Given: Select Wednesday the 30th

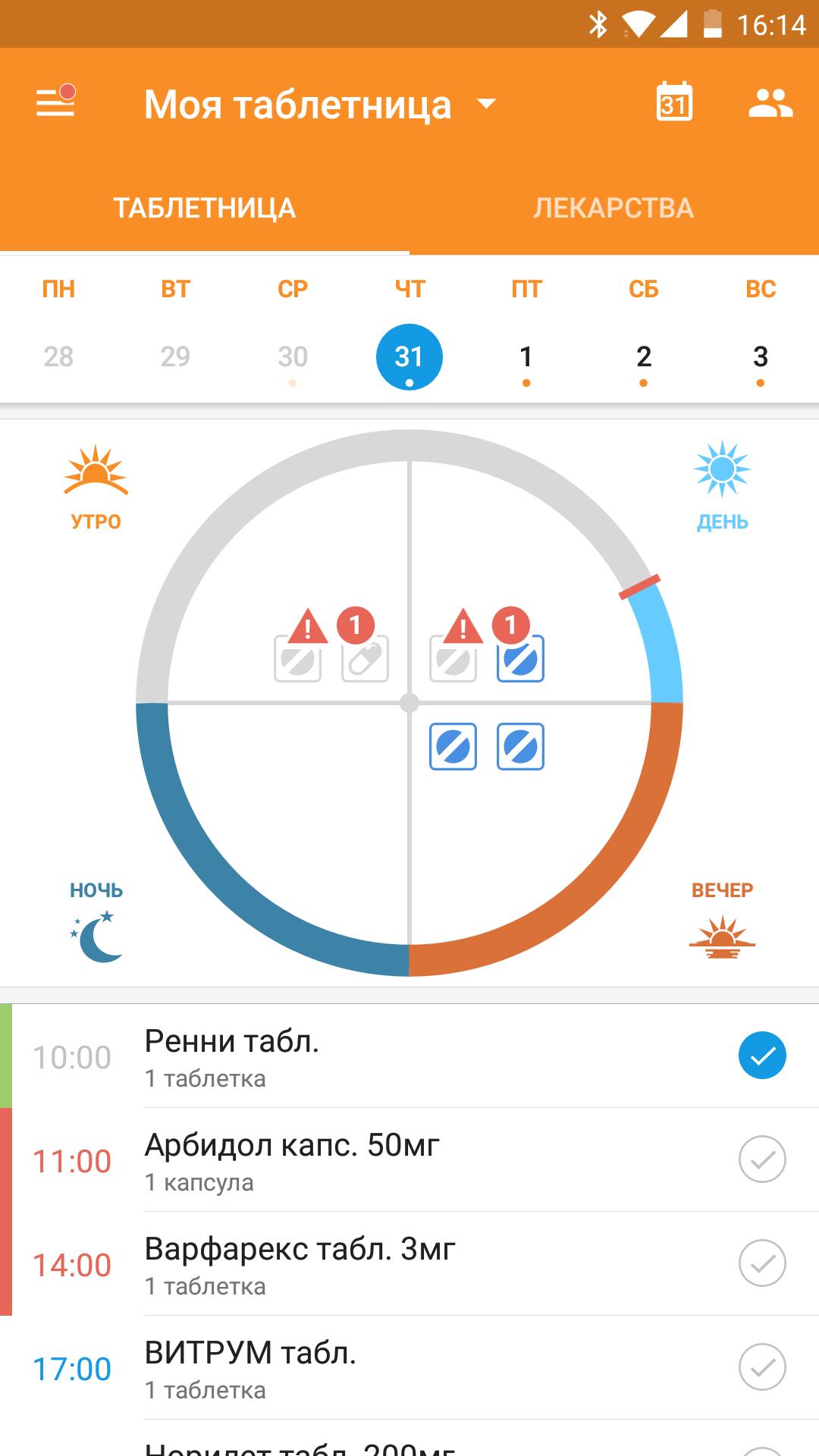Looking at the screenshot, I should coord(293,356).
